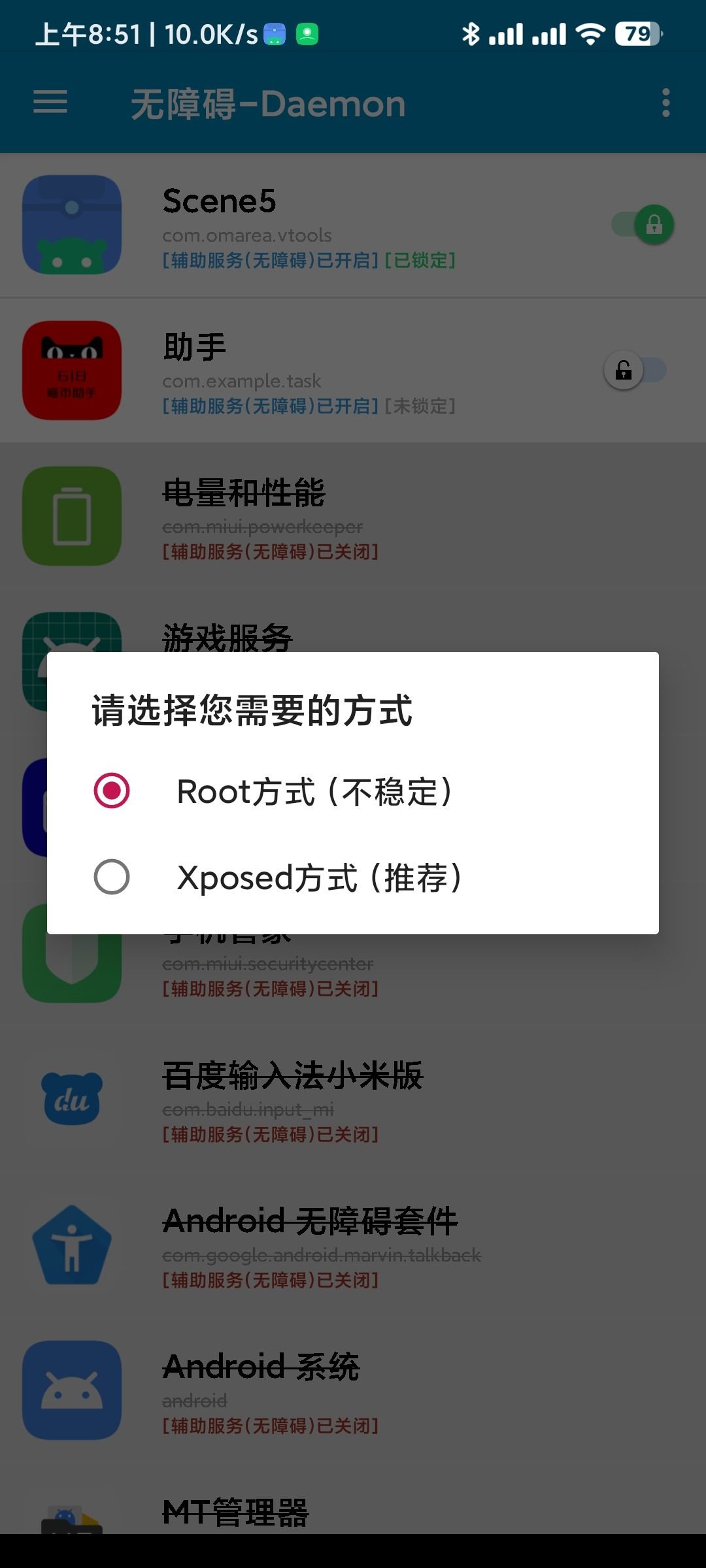
Task: Open the Scene5 app icon
Action: (72, 224)
